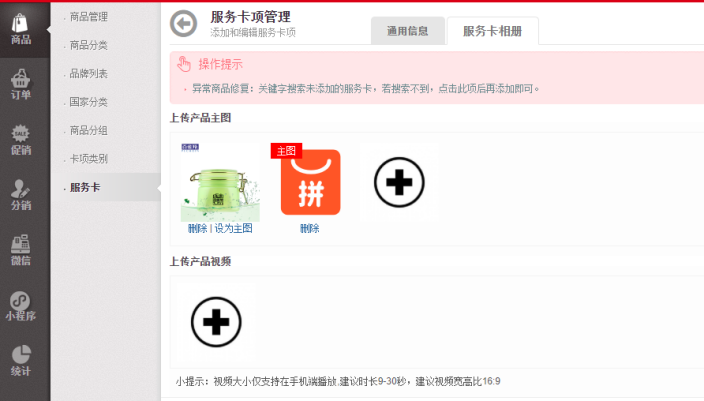Tap 设为主图 under the green jar image
The width and height of the screenshot is (704, 401).
coord(234,229)
